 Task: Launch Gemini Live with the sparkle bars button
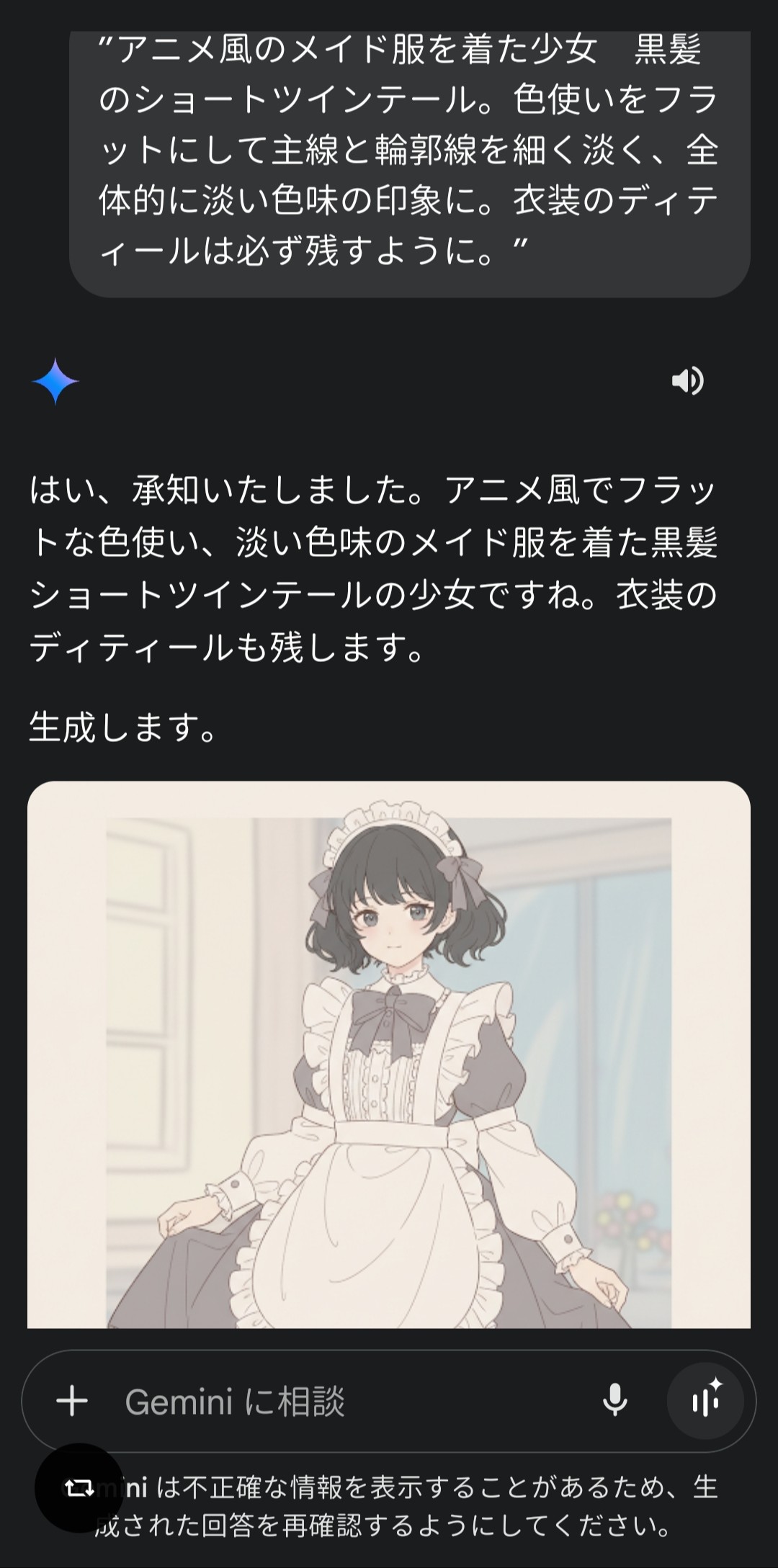(x=705, y=1401)
